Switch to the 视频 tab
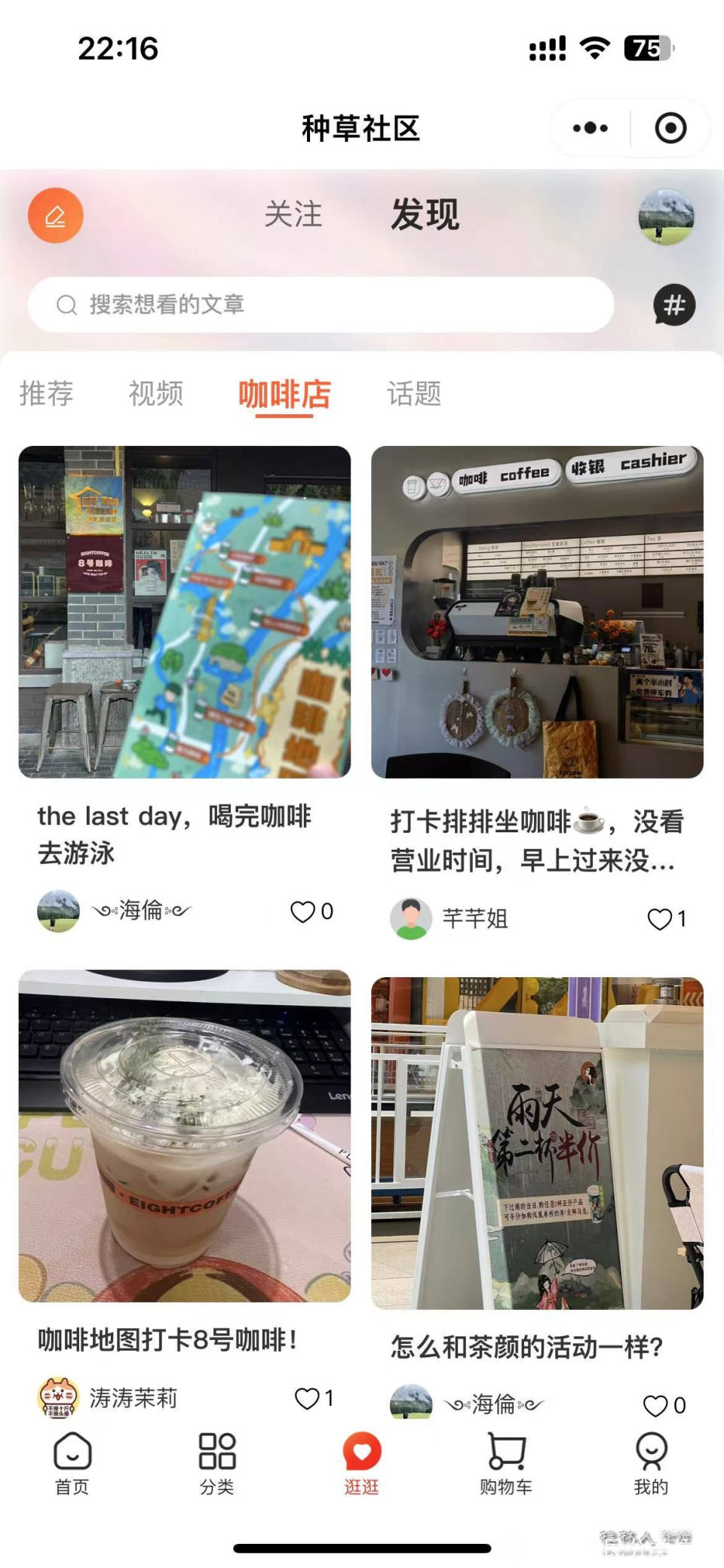Viewport: 724px width, 1568px height. click(156, 394)
